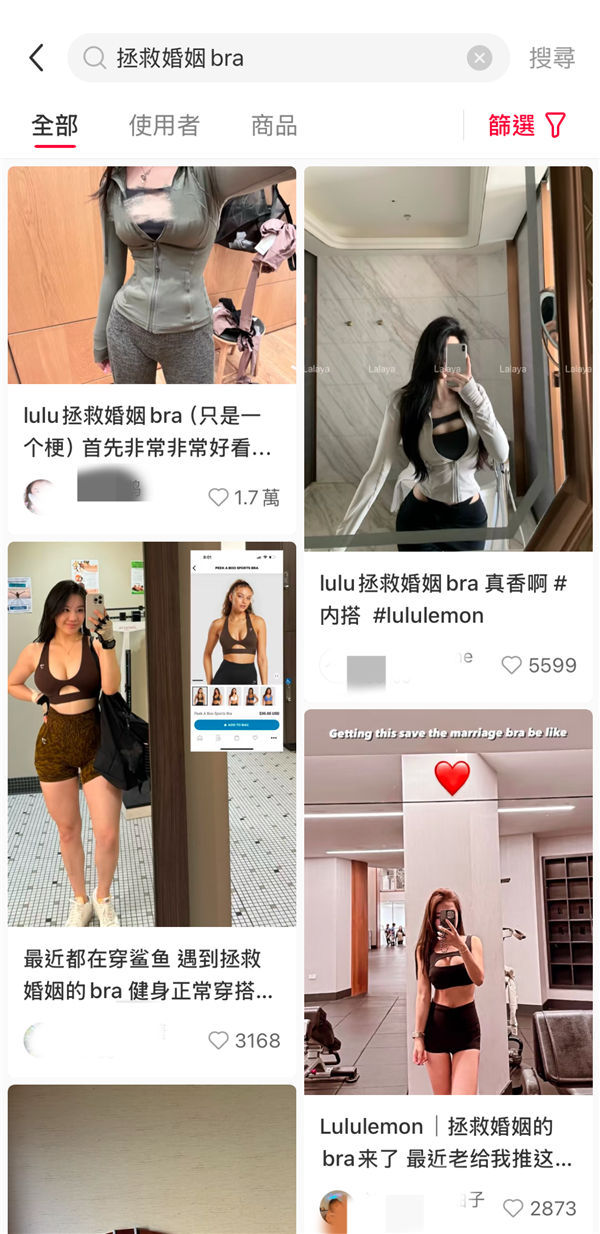Viewport: 600px width, 1234px height.
Task: Like the post with 2873 likes
Action: (513, 1208)
